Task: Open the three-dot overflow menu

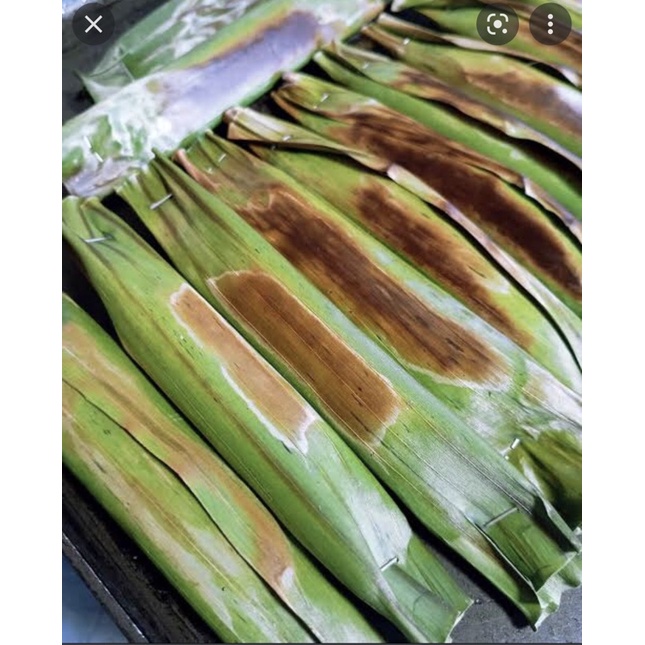Action: click(549, 24)
